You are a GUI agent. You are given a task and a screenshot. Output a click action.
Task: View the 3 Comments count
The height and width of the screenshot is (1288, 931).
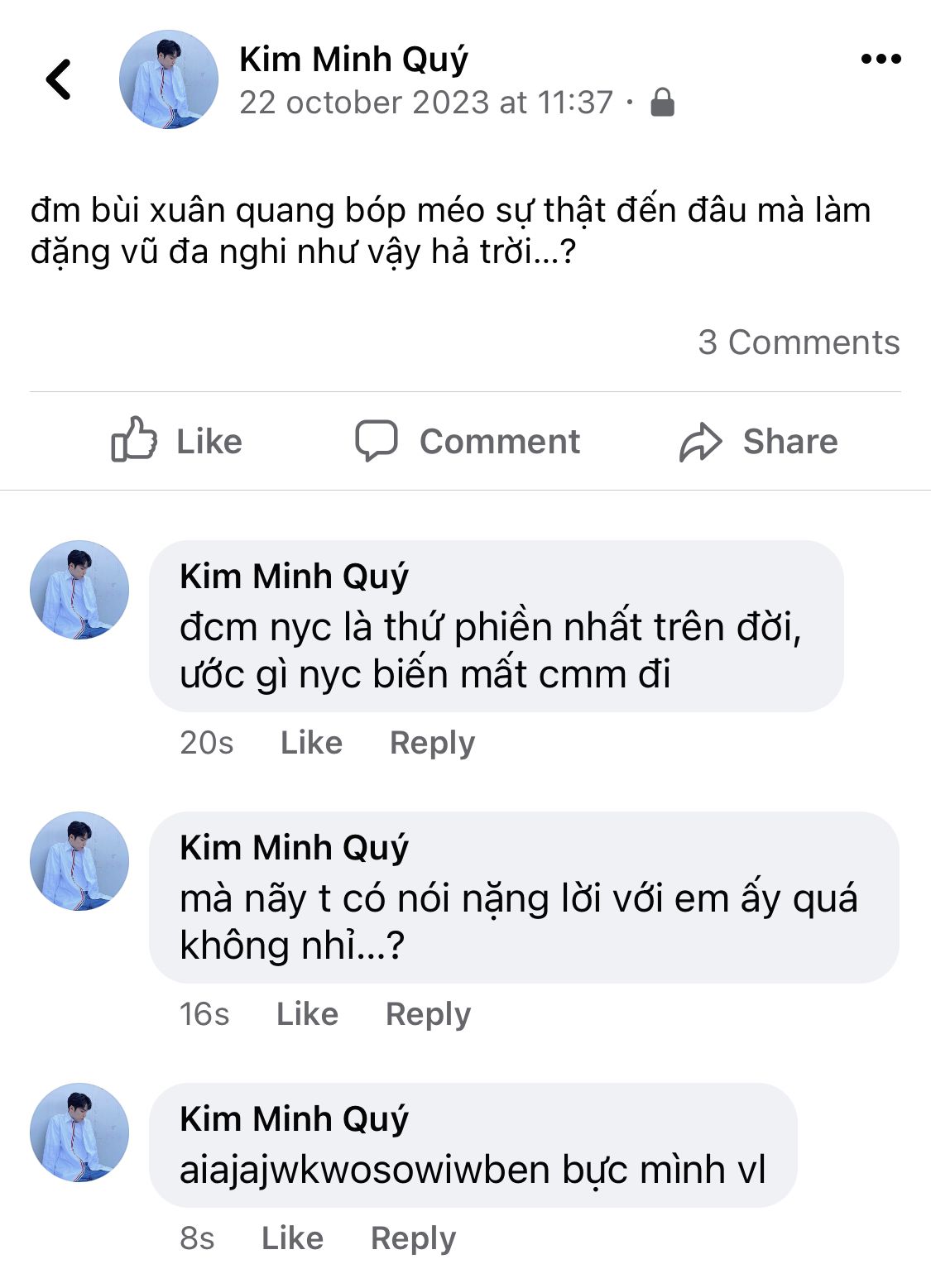point(798,342)
